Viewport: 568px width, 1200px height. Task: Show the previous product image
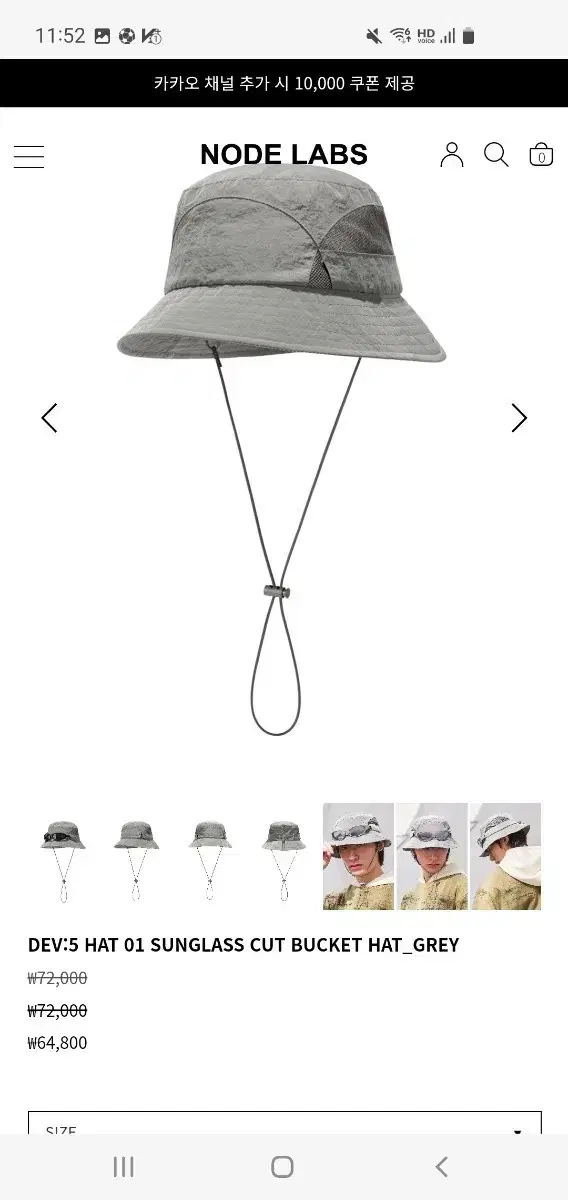pos(49,418)
